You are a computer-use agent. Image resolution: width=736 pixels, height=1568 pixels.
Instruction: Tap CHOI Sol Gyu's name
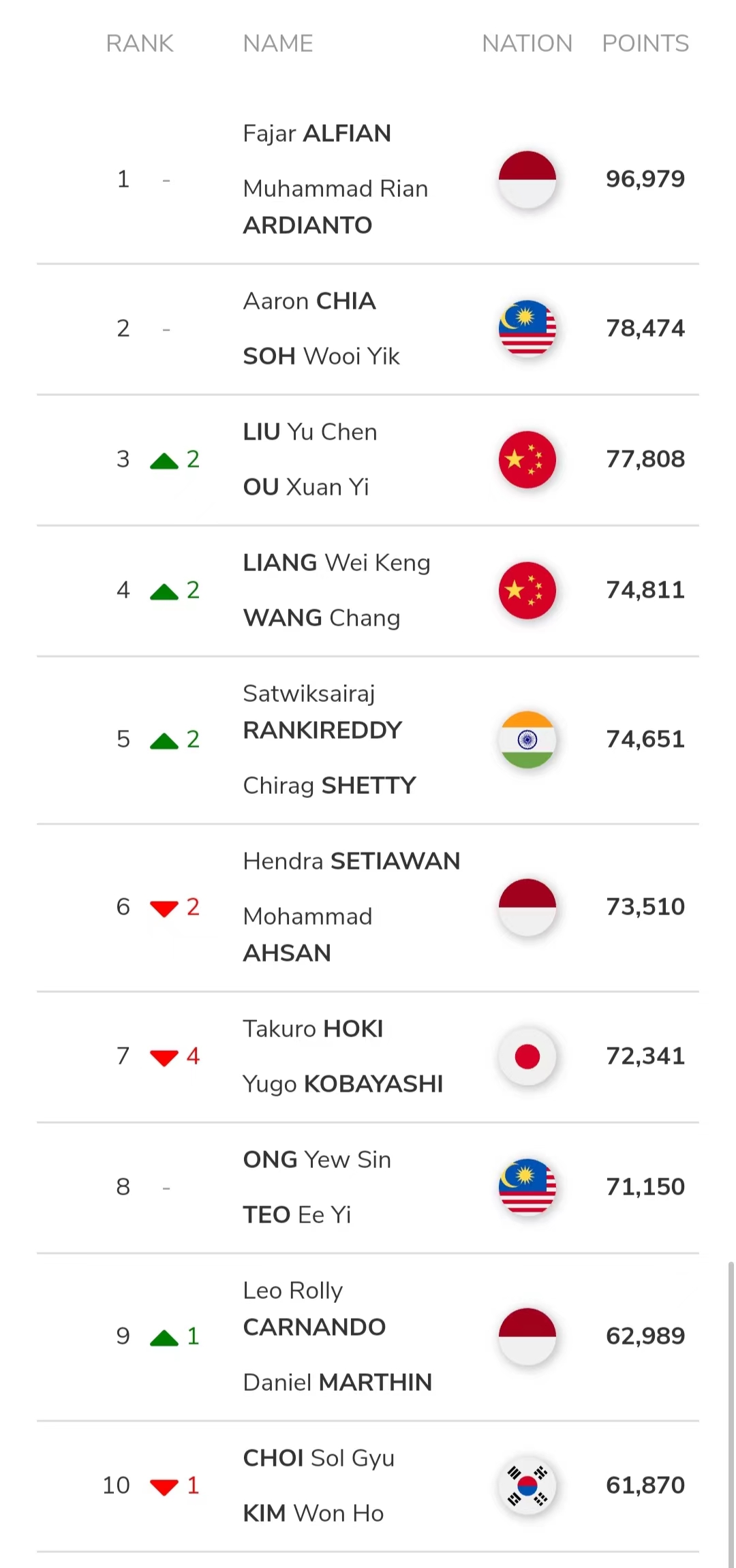319,1458
